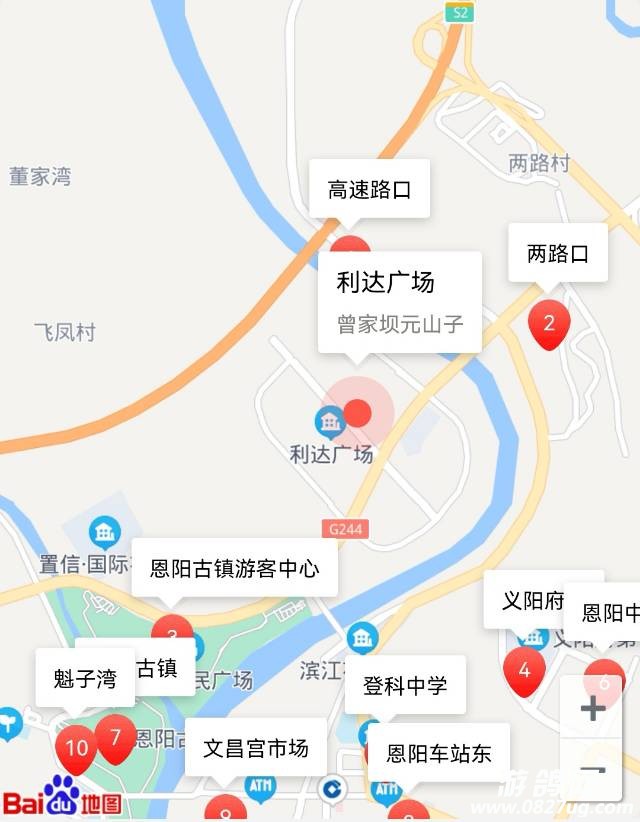This screenshot has height=822, width=640.
Task: Tap the 利达广场 info bubble
Action: pyautogui.click(x=400, y=301)
